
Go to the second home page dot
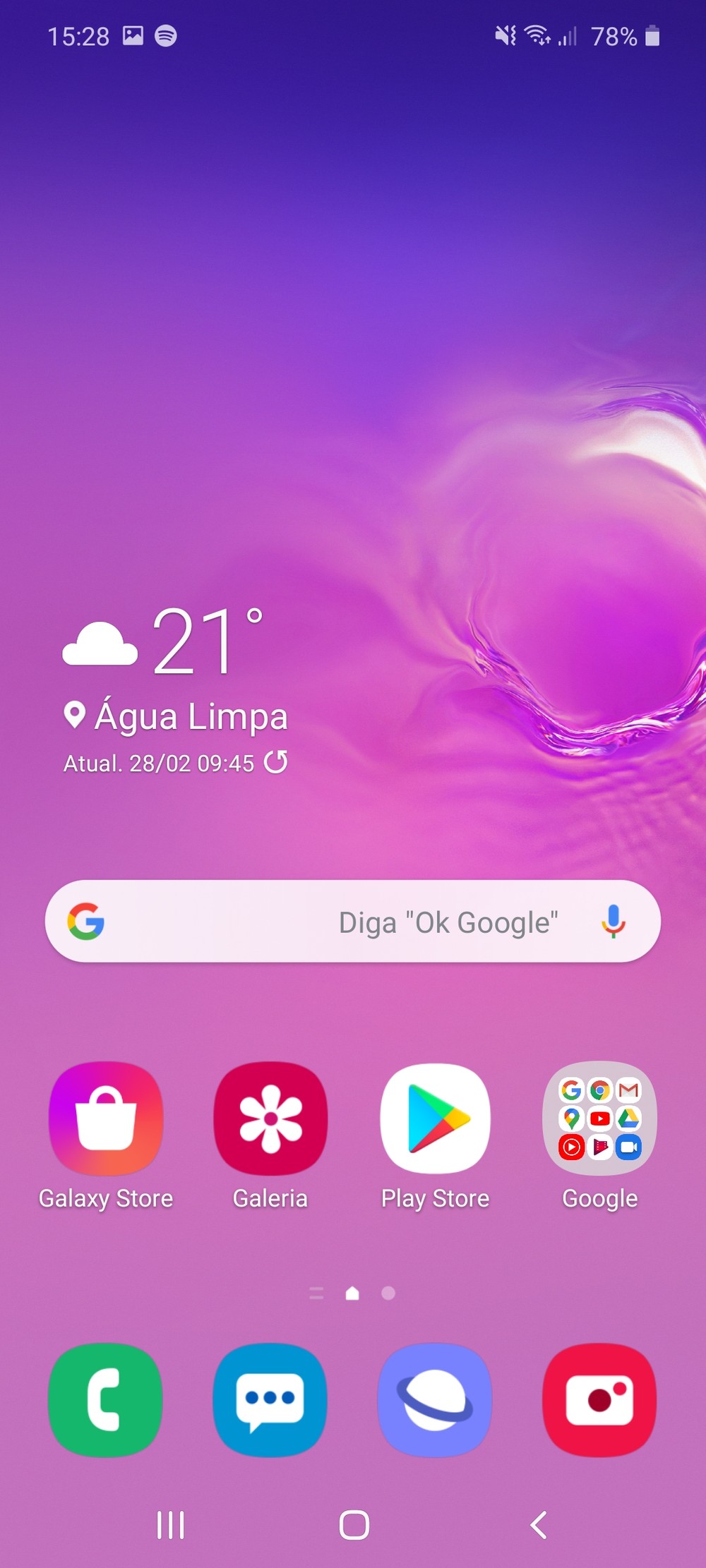click(x=388, y=1293)
